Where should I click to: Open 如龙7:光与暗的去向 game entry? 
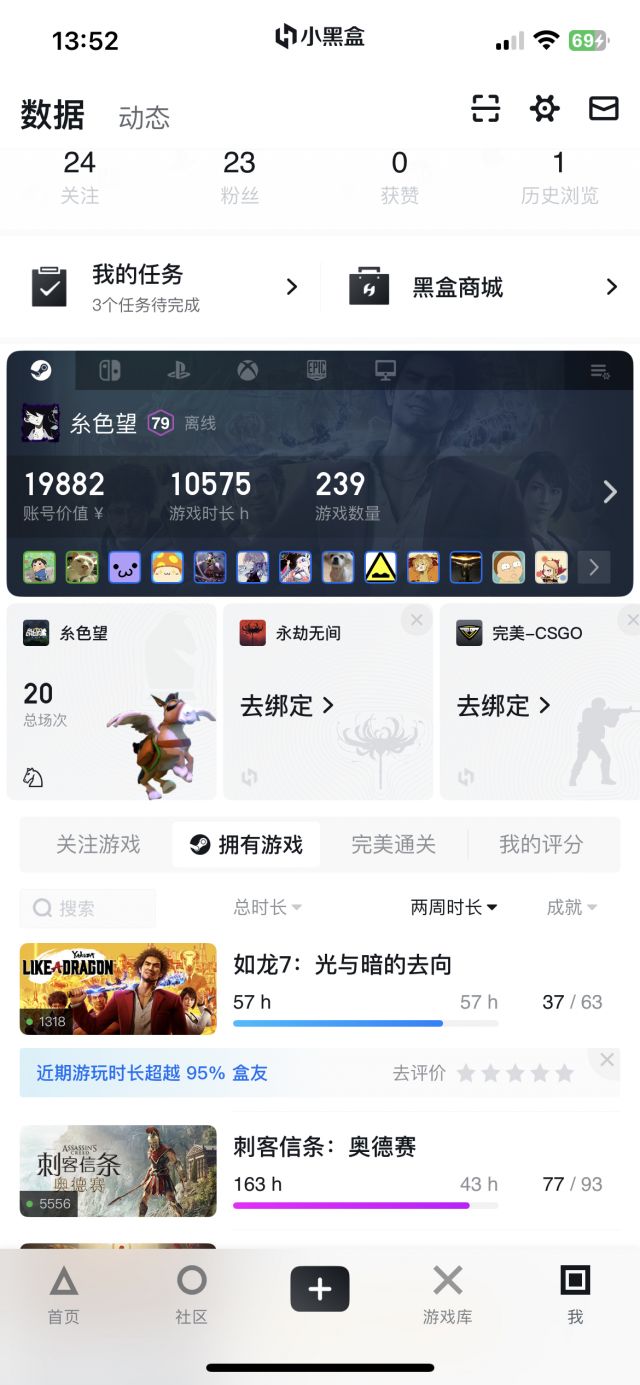342,965
